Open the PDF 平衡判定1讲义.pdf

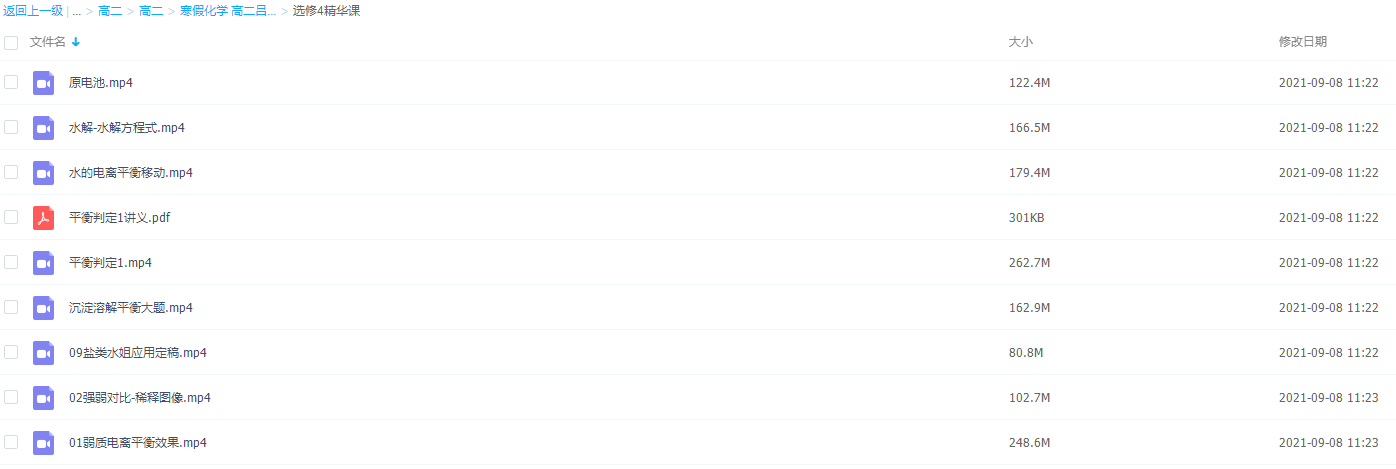pos(119,217)
